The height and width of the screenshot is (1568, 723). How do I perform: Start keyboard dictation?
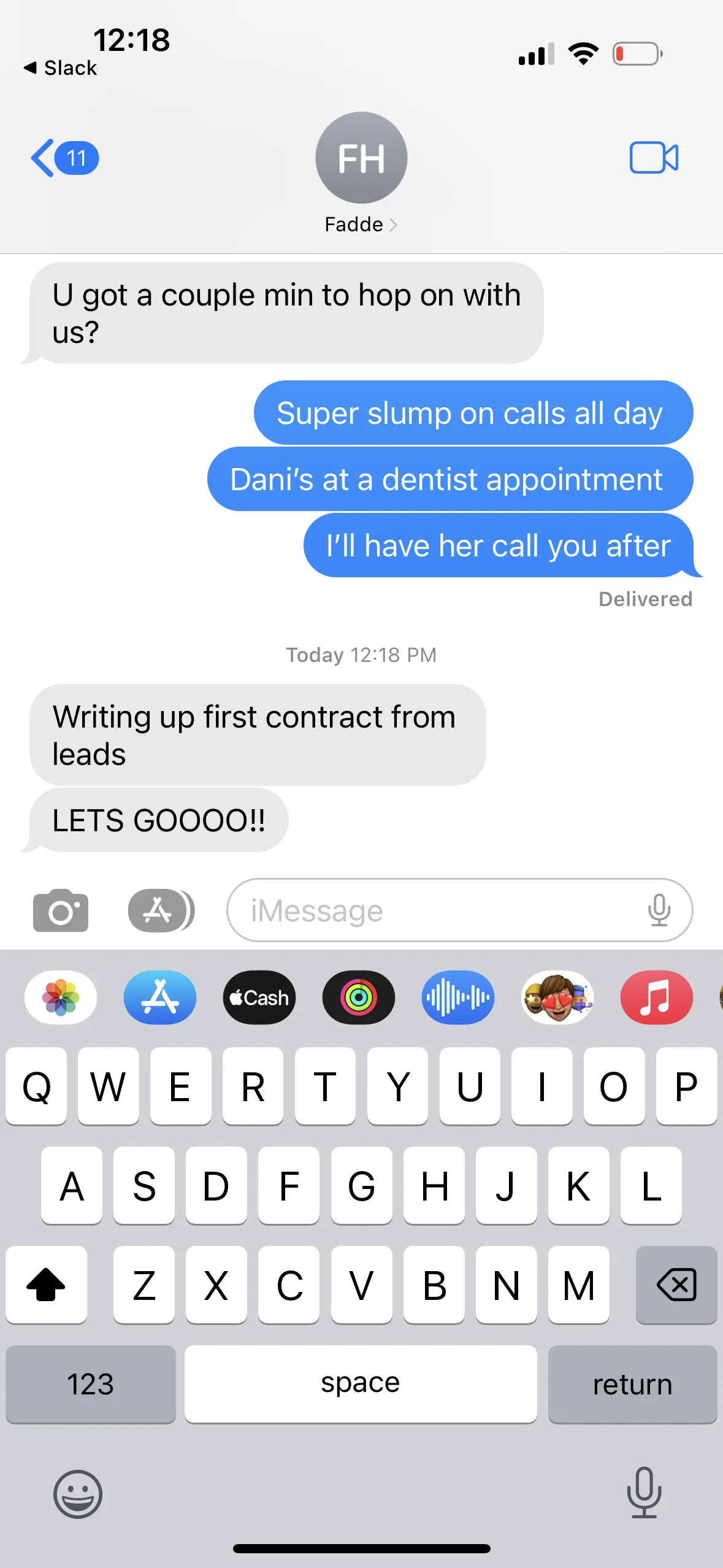click(x=644, y=1493)
